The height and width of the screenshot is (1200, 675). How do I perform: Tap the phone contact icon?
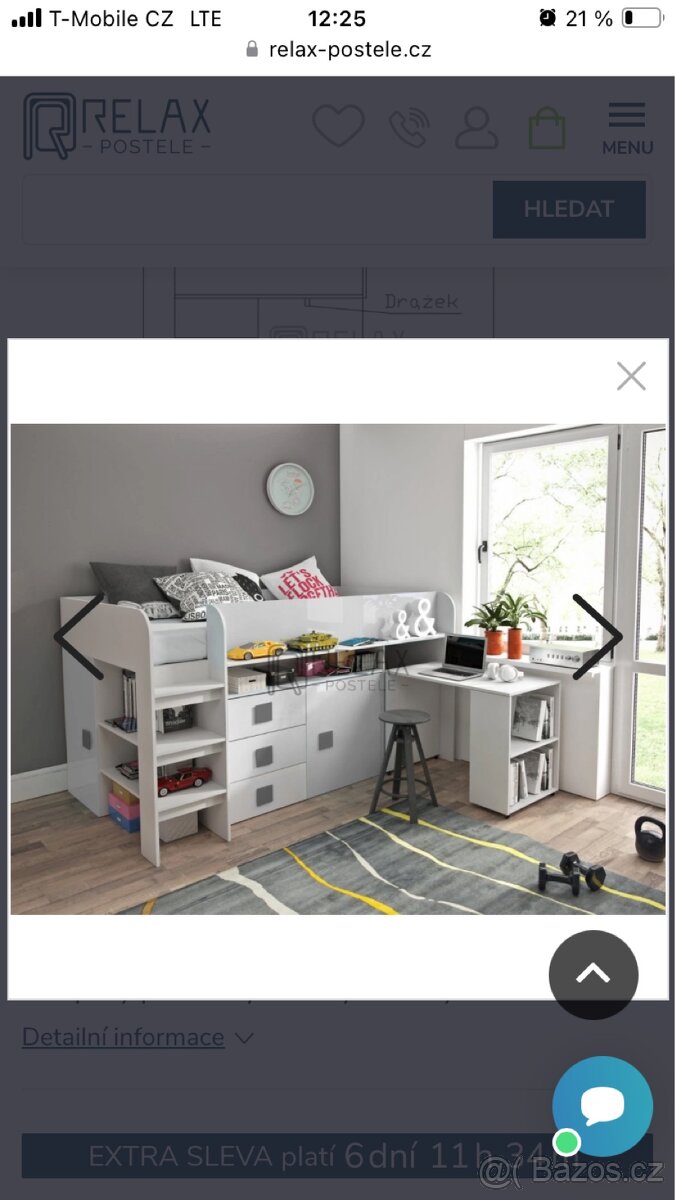(x=409, y=128)
